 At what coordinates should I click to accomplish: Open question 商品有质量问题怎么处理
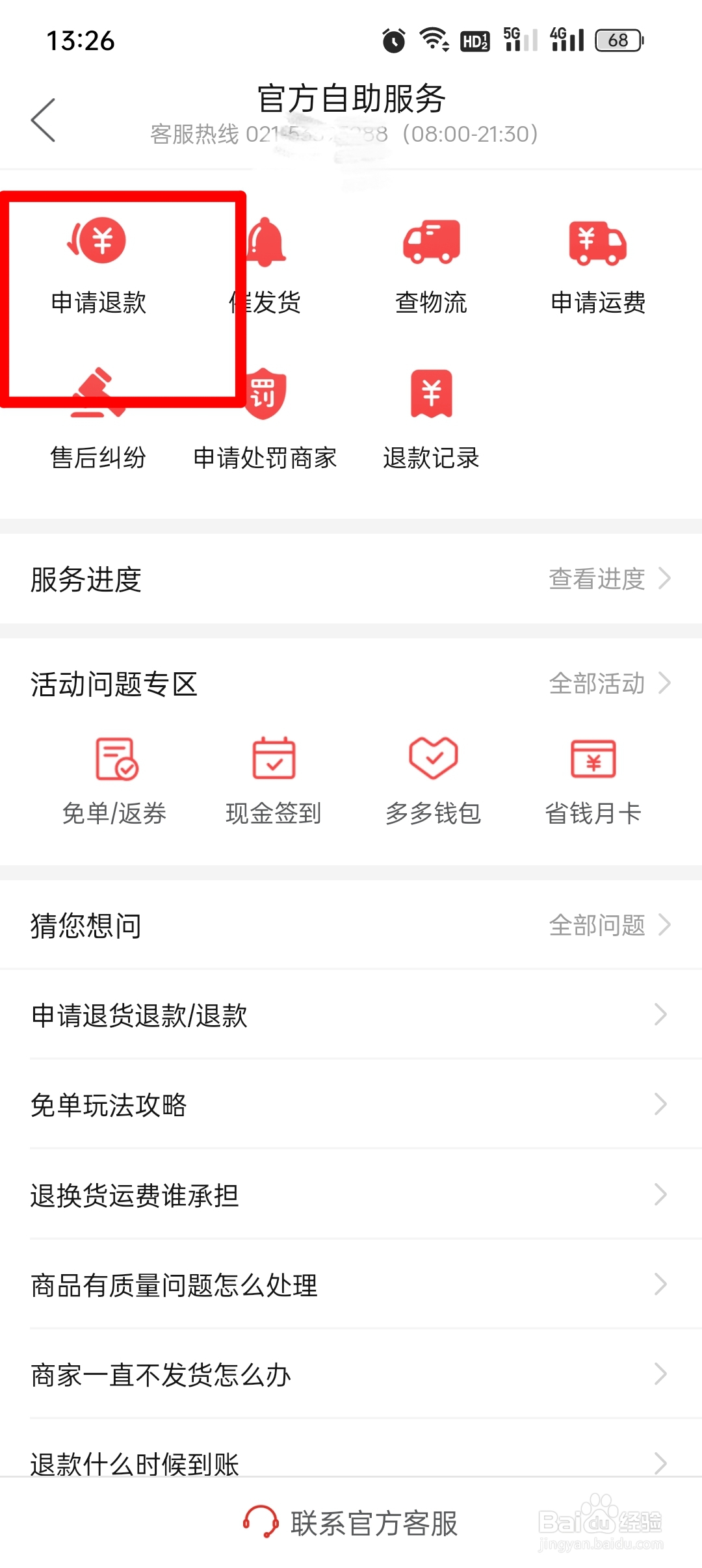[x=351, y=1285]
